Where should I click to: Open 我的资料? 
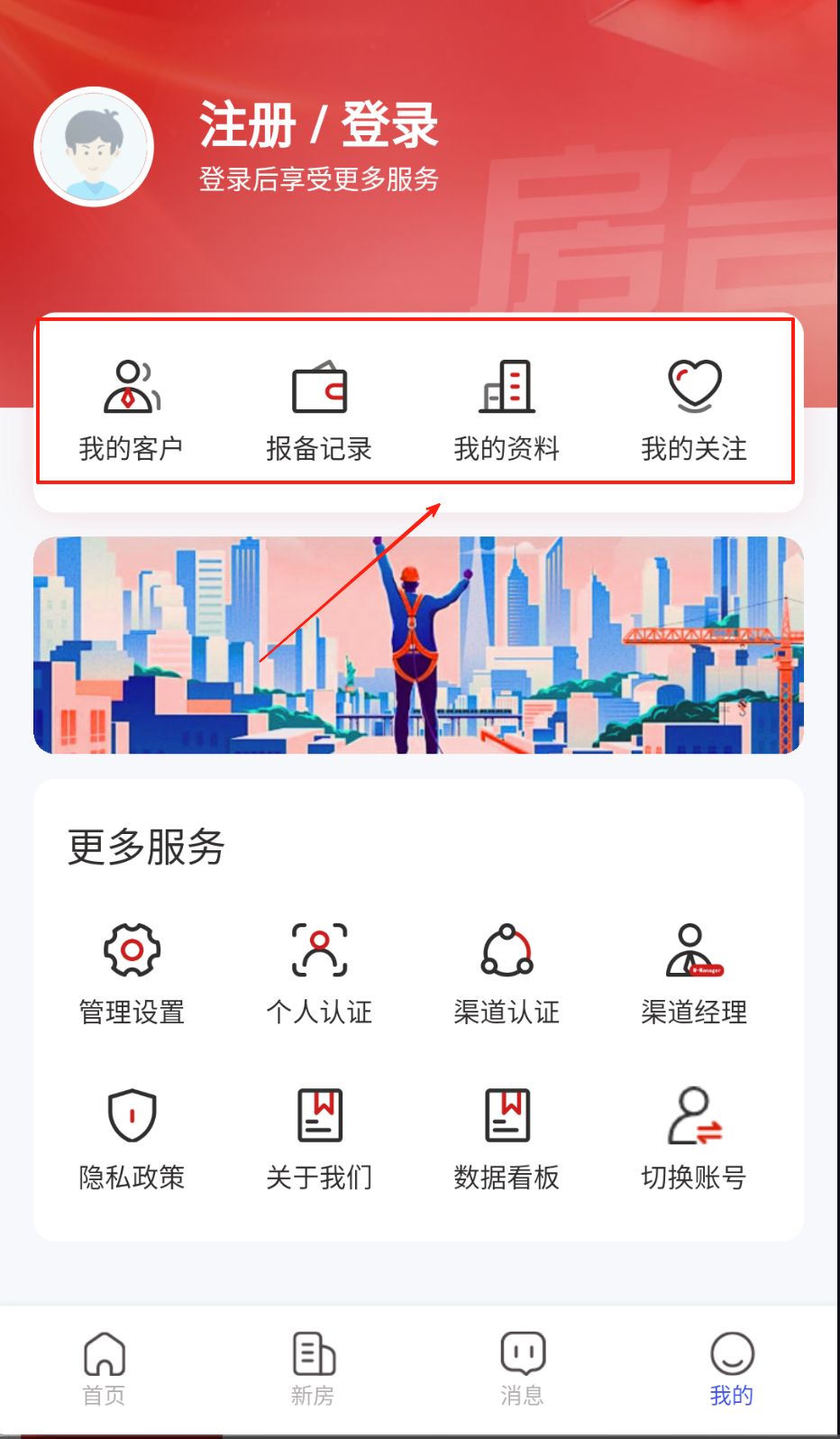(x=507, y=408)
